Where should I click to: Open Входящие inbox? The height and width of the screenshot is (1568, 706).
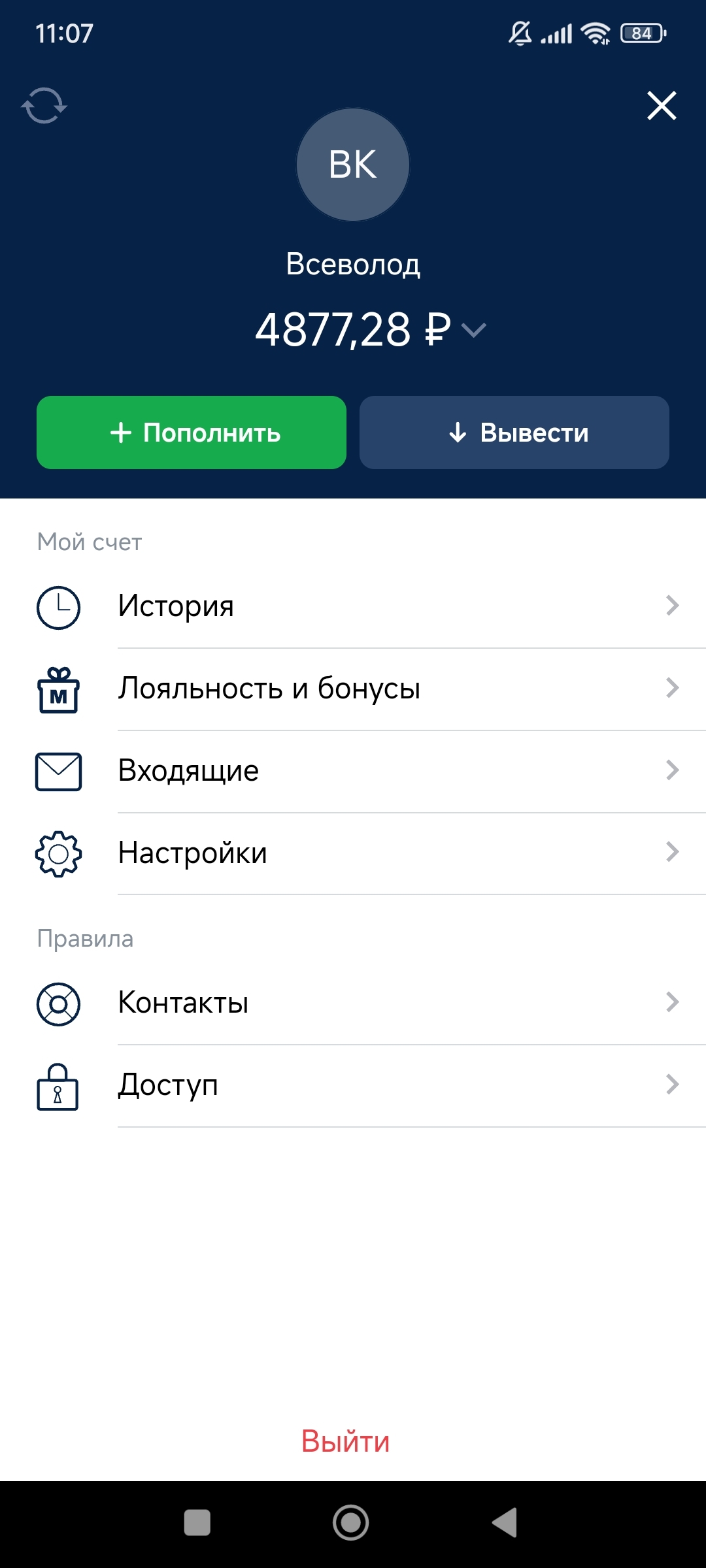point(353,772)
